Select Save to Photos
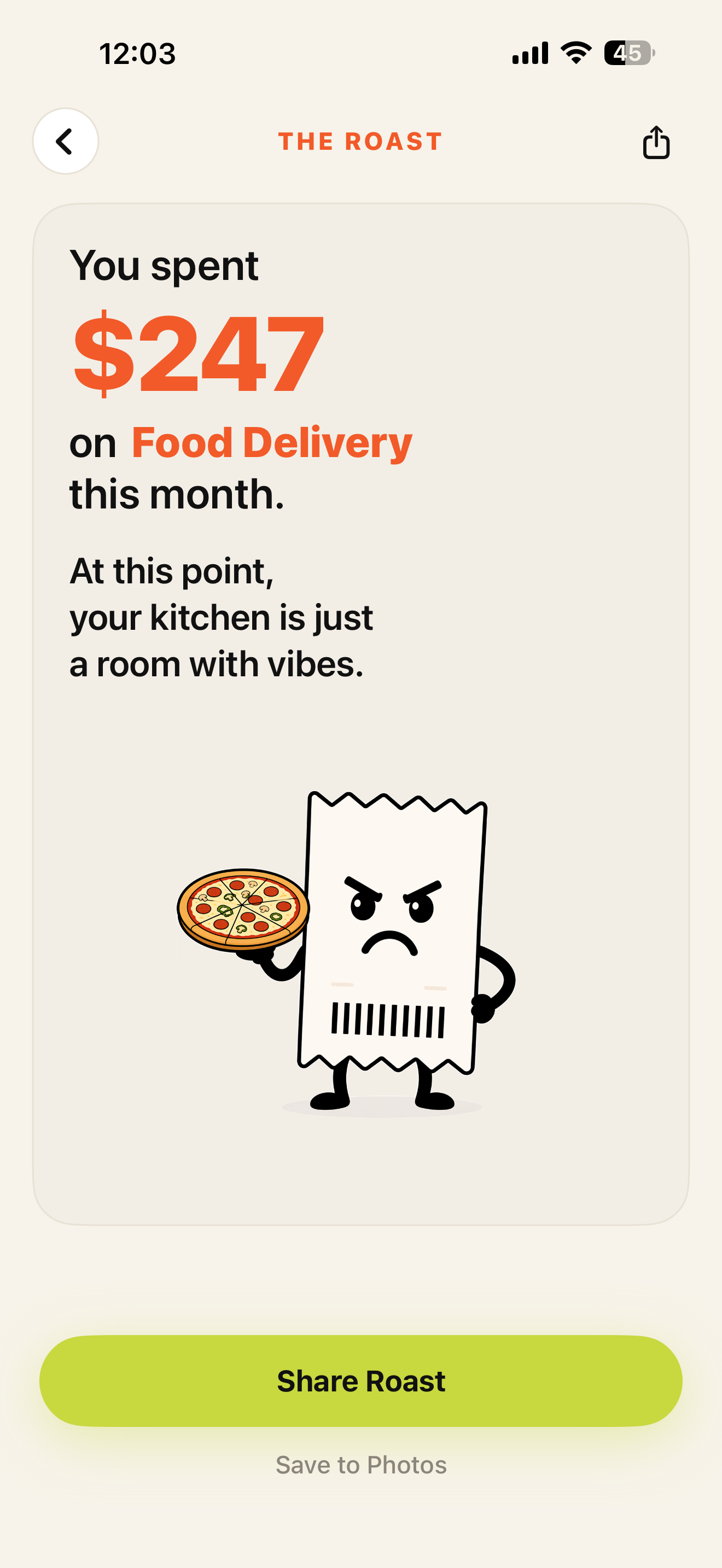The width and height of the screenshot is (722, 1568). coord(361,1465)
